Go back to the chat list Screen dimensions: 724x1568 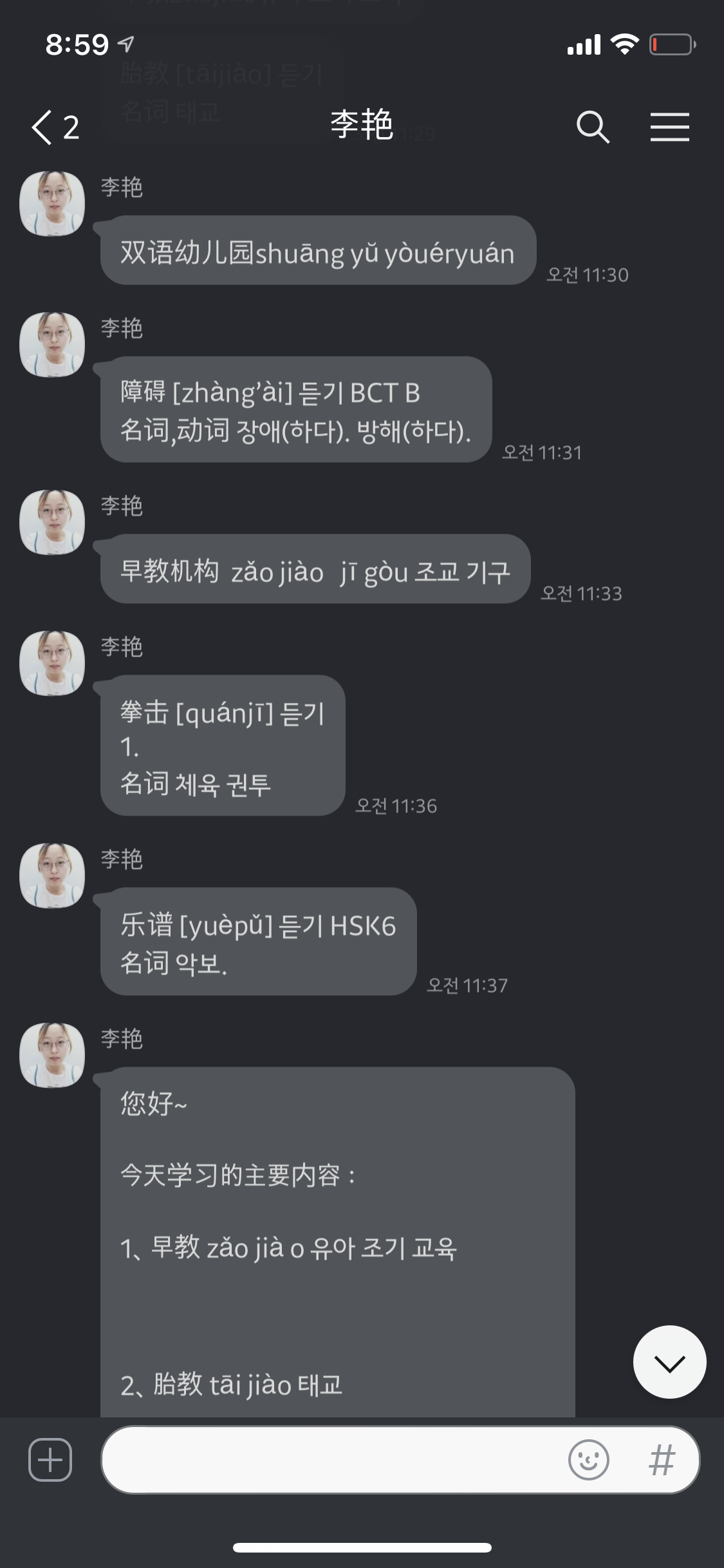pyautogui.click(x=55, y=127)
